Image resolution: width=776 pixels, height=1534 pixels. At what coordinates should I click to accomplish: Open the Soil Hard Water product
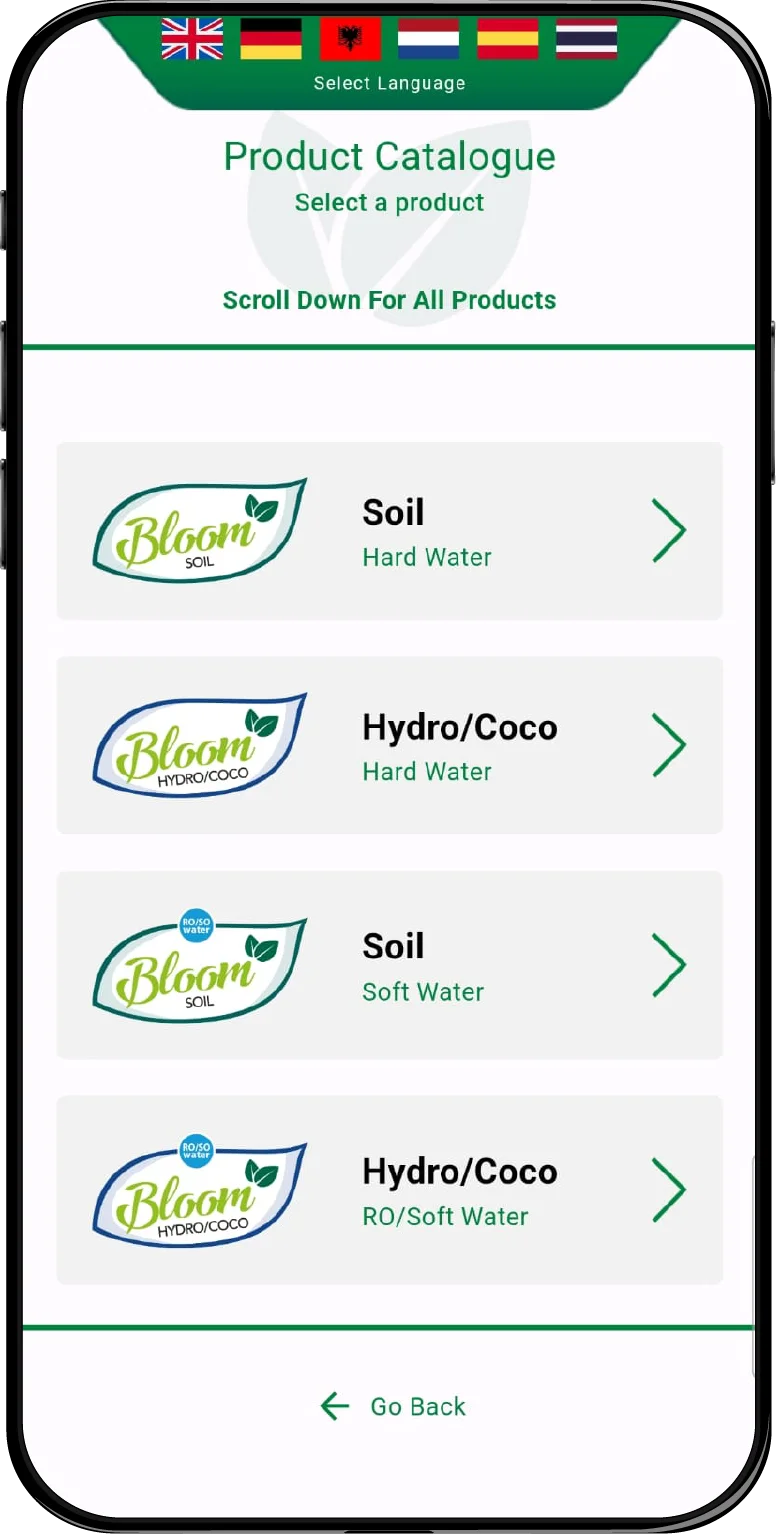(x=389, y=531)
